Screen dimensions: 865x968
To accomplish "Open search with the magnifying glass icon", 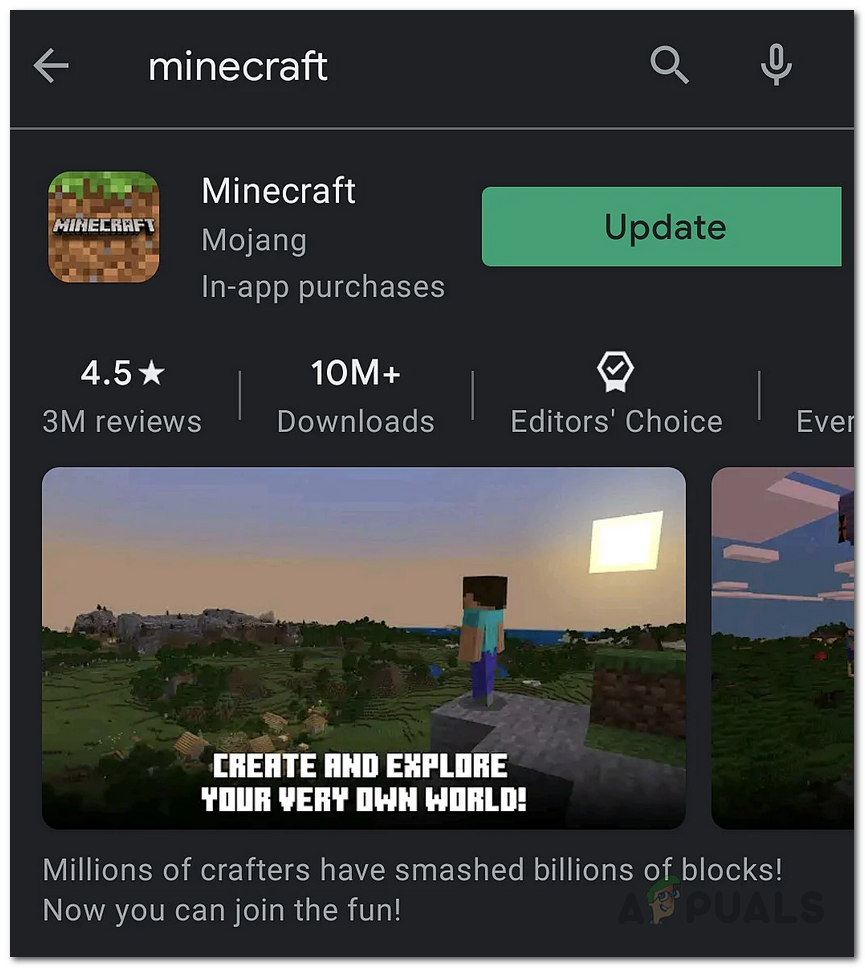I will coord(669,66).
